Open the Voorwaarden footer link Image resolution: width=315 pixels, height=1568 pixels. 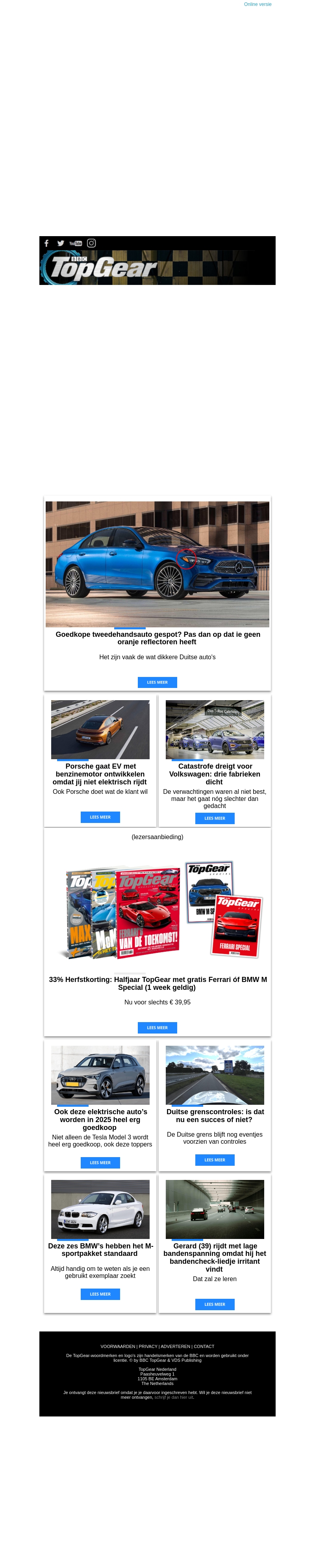pyautogui.click(x=118, y=1346)
